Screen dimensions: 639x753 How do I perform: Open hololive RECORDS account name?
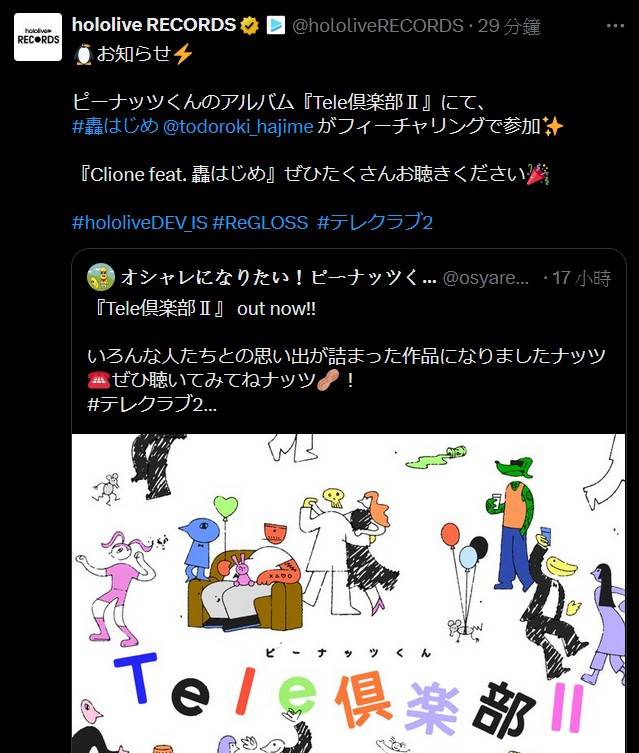pyautogui.click(x=153, y=25)
